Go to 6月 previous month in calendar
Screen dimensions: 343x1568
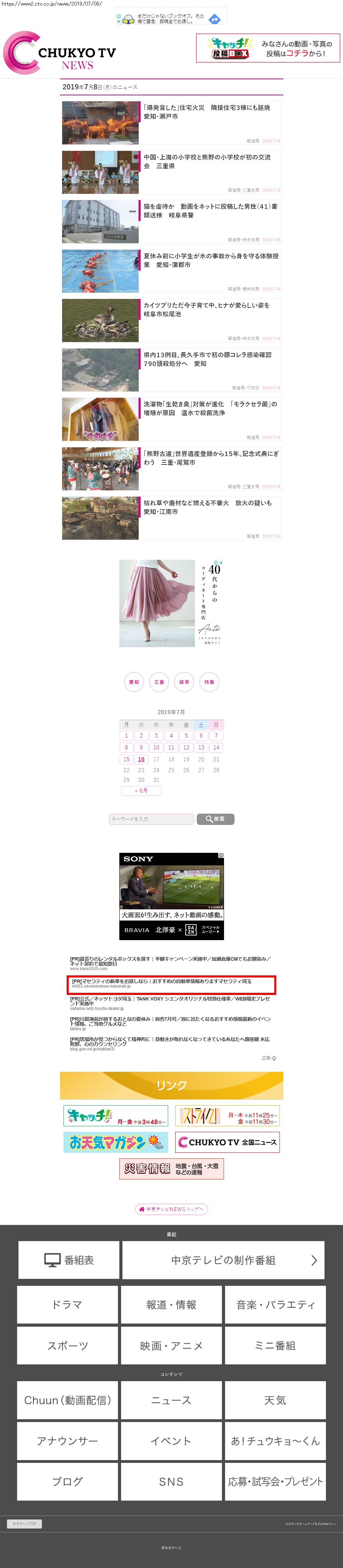[x=141, y=791]
